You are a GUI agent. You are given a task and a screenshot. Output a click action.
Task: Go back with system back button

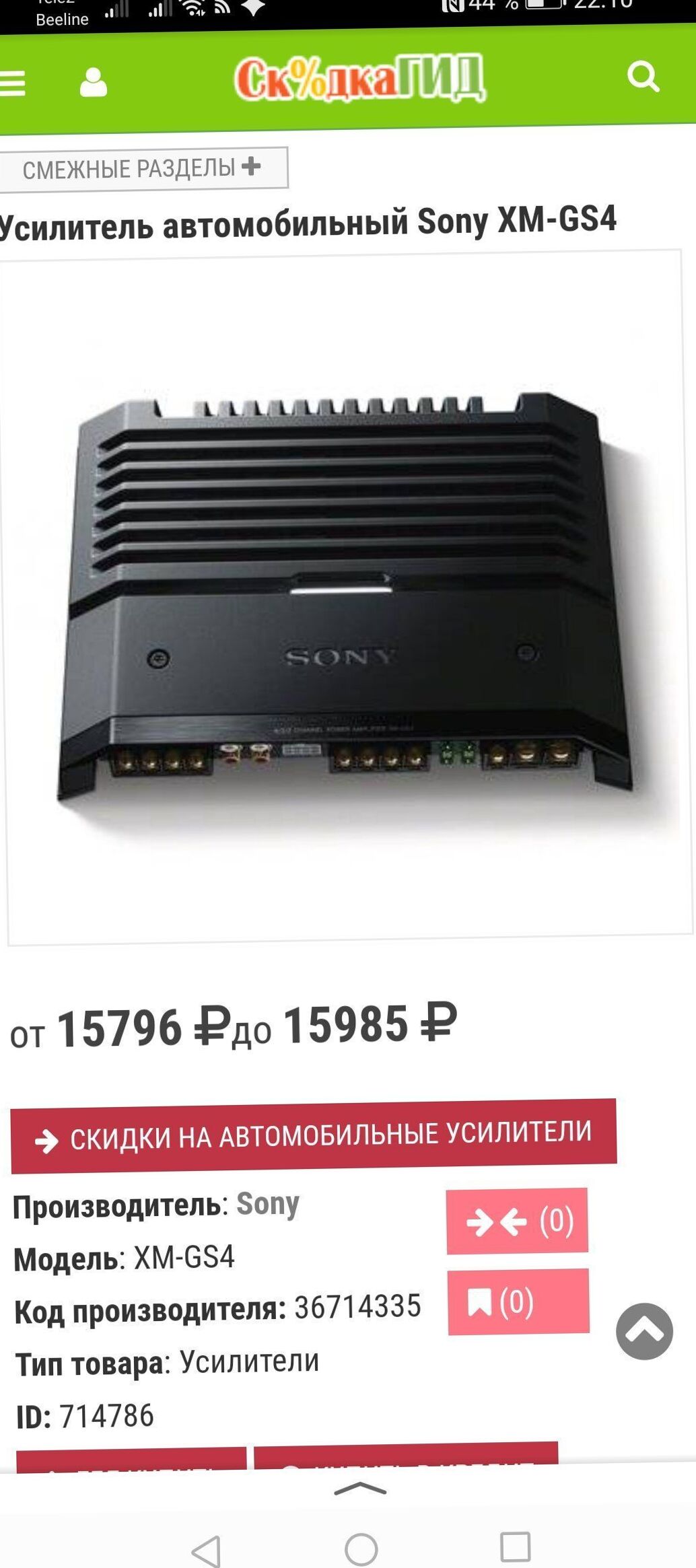[205, 1551]
